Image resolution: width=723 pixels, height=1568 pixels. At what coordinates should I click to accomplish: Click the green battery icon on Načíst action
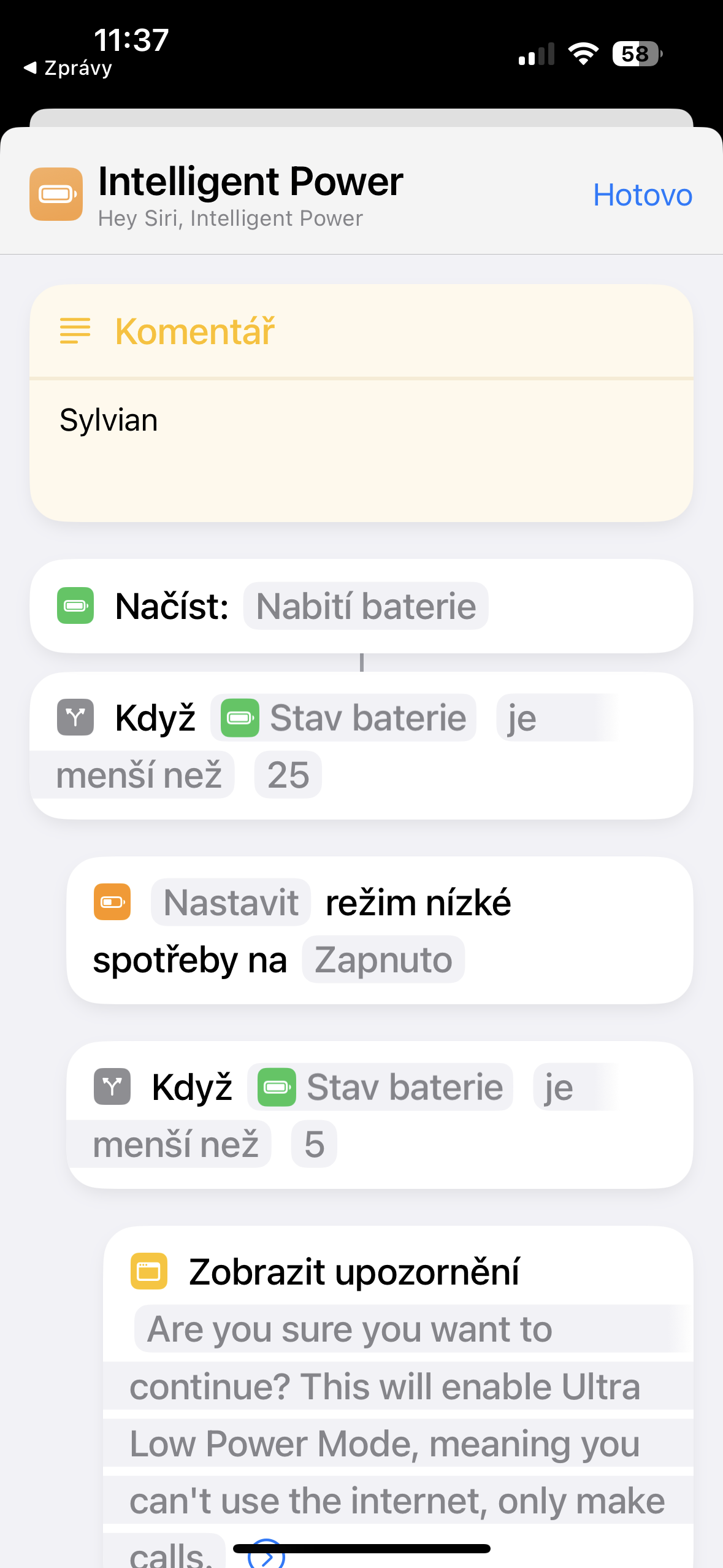tap(75, 605)
